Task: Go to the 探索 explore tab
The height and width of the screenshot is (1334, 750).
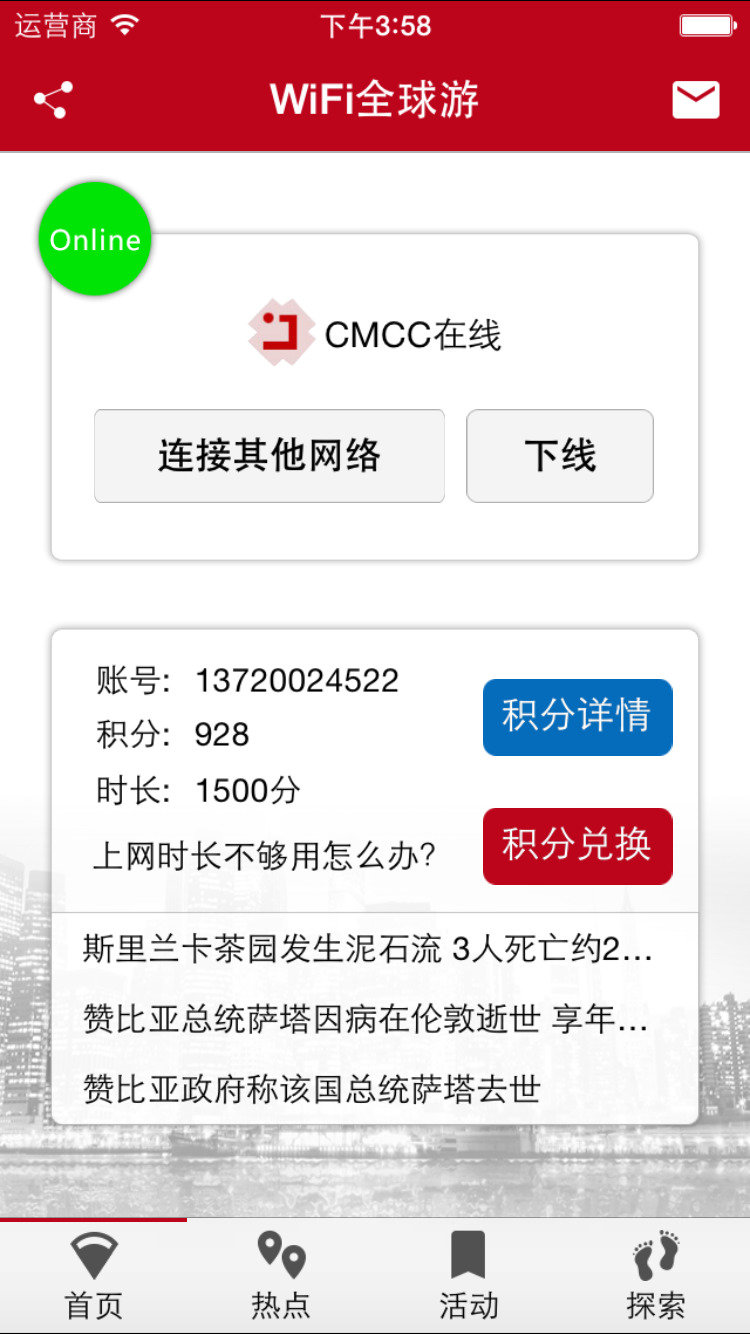Action: [656, 1276]
